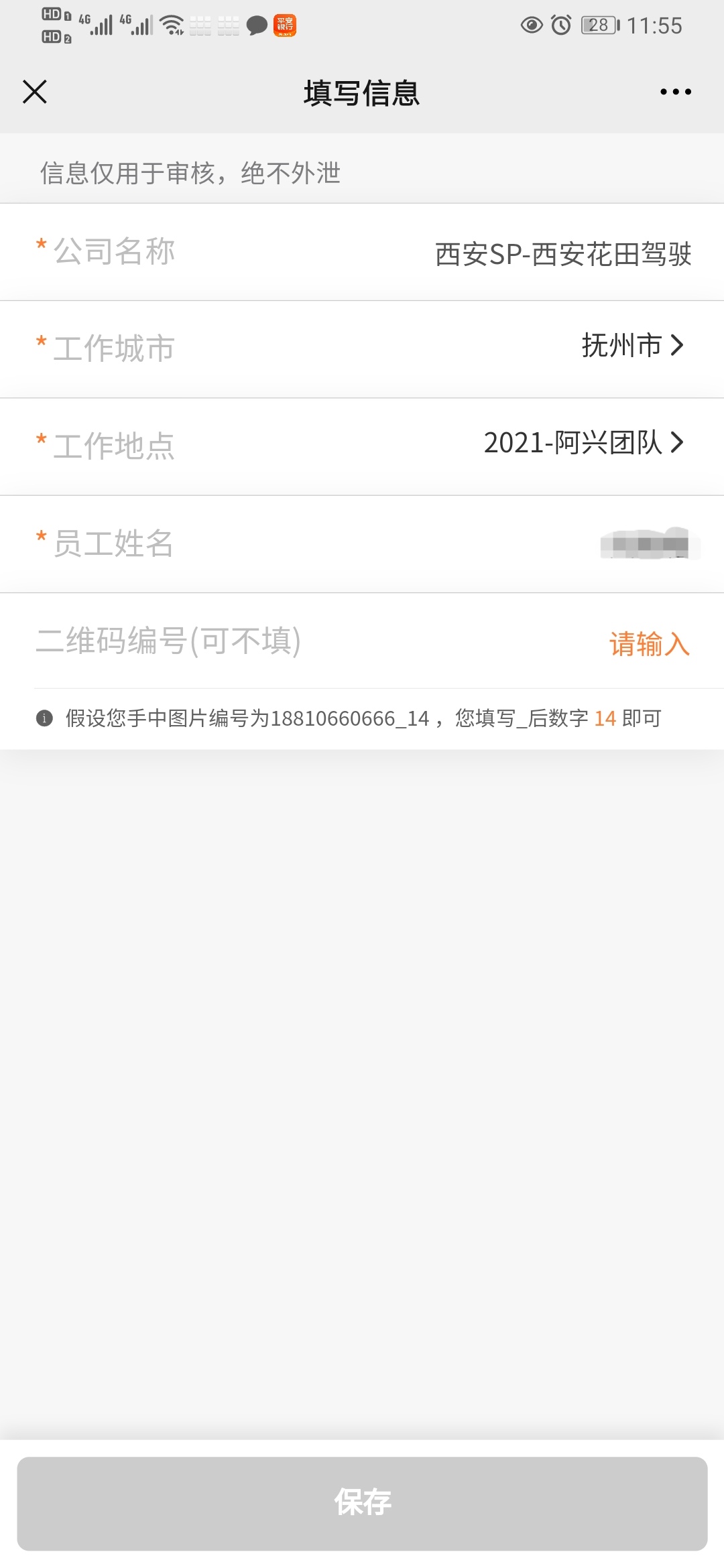This screenshot has height=1568, width=724.
Task: Open the three-dot overflow menu
Action: point(675,92)
